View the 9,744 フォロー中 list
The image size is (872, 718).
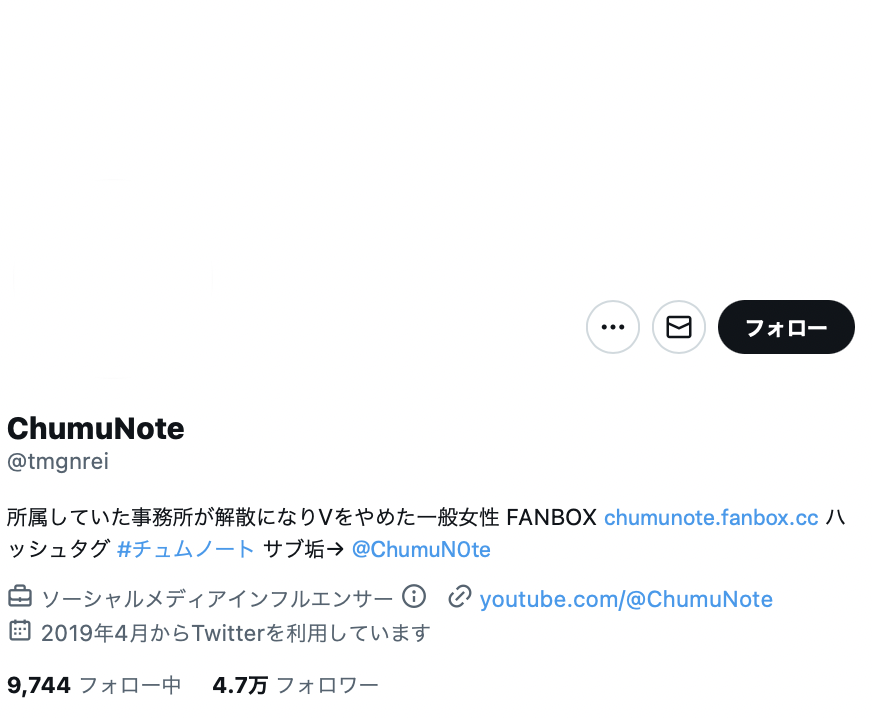[x=94, y=685]
